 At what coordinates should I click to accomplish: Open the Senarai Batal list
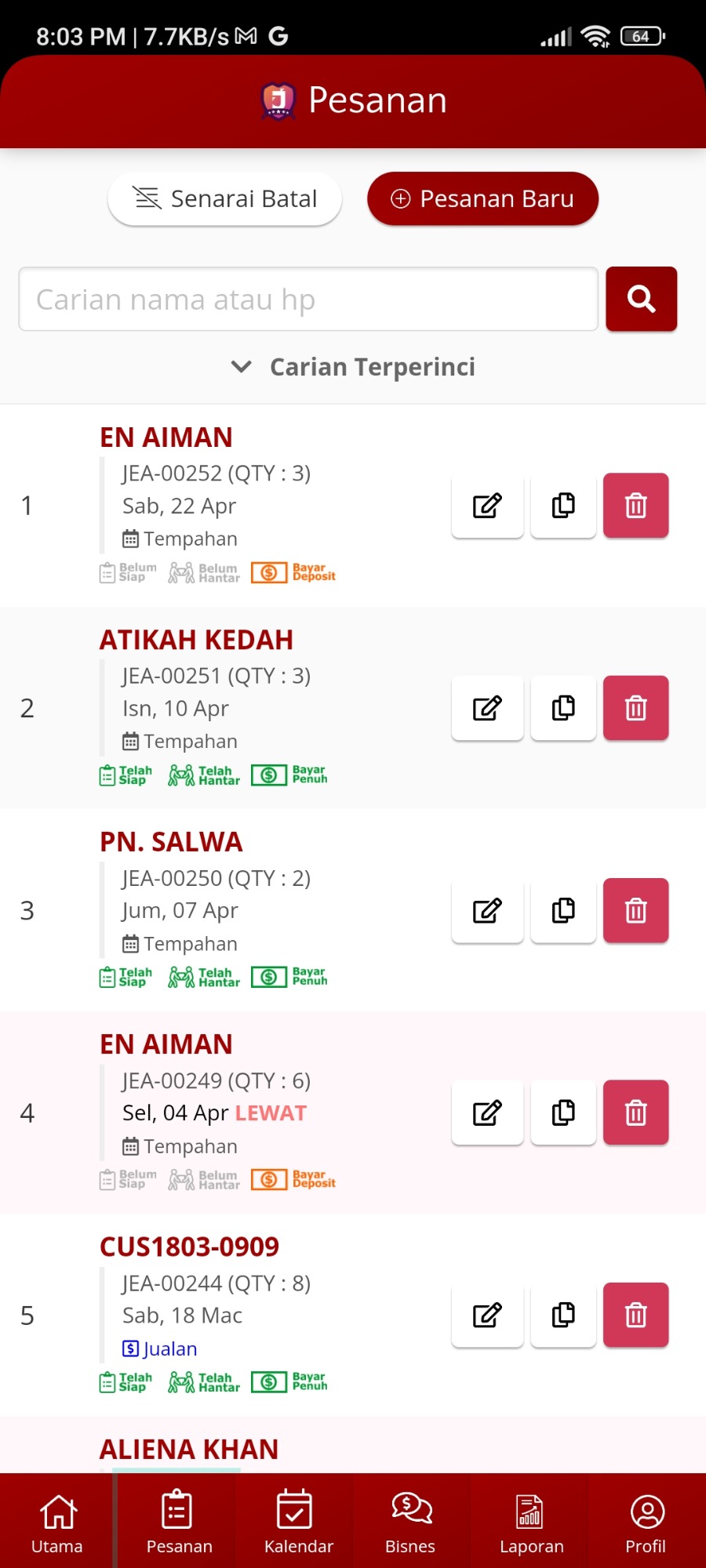click(224, 198)
